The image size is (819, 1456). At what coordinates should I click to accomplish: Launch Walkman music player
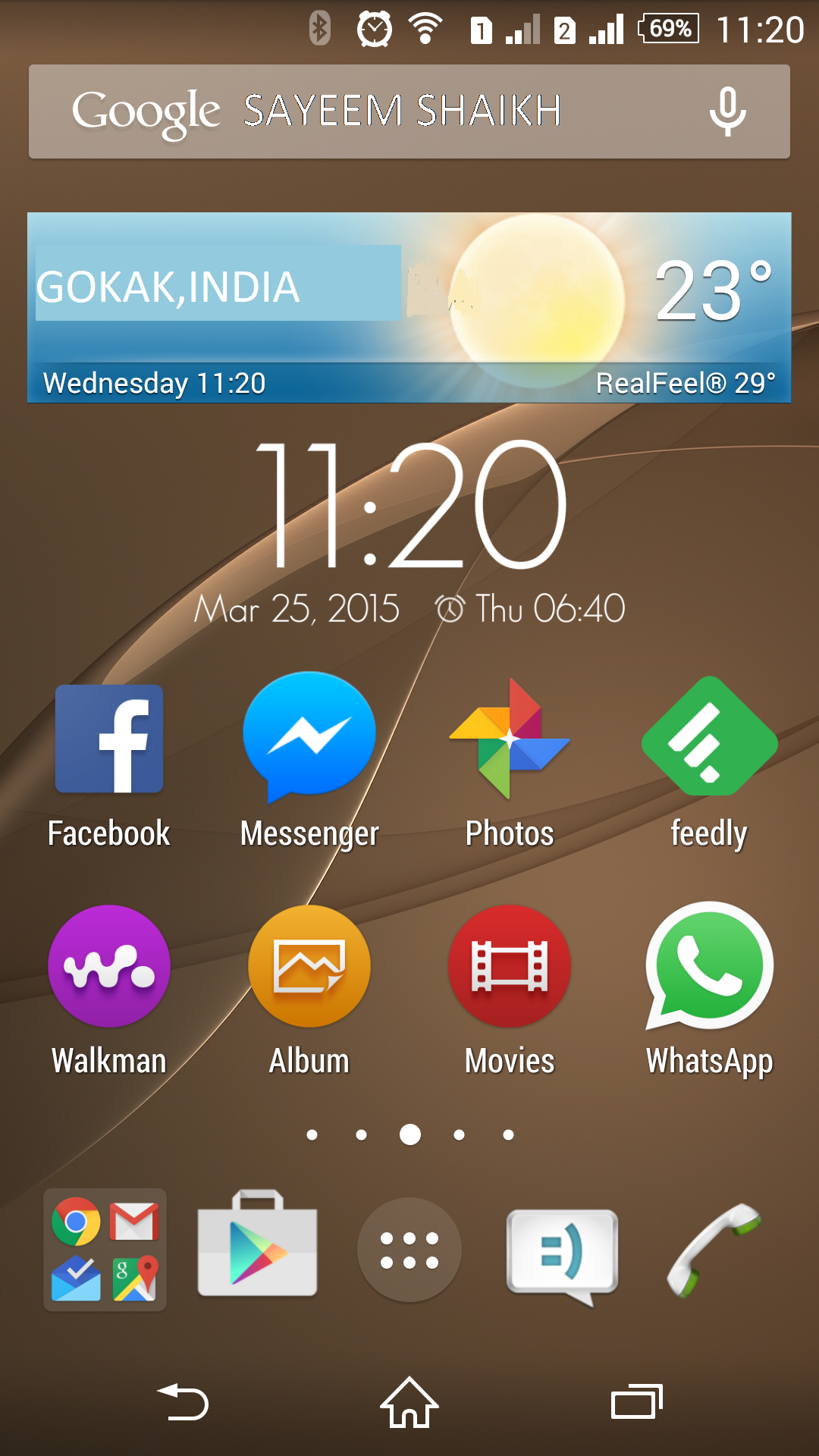109,965
